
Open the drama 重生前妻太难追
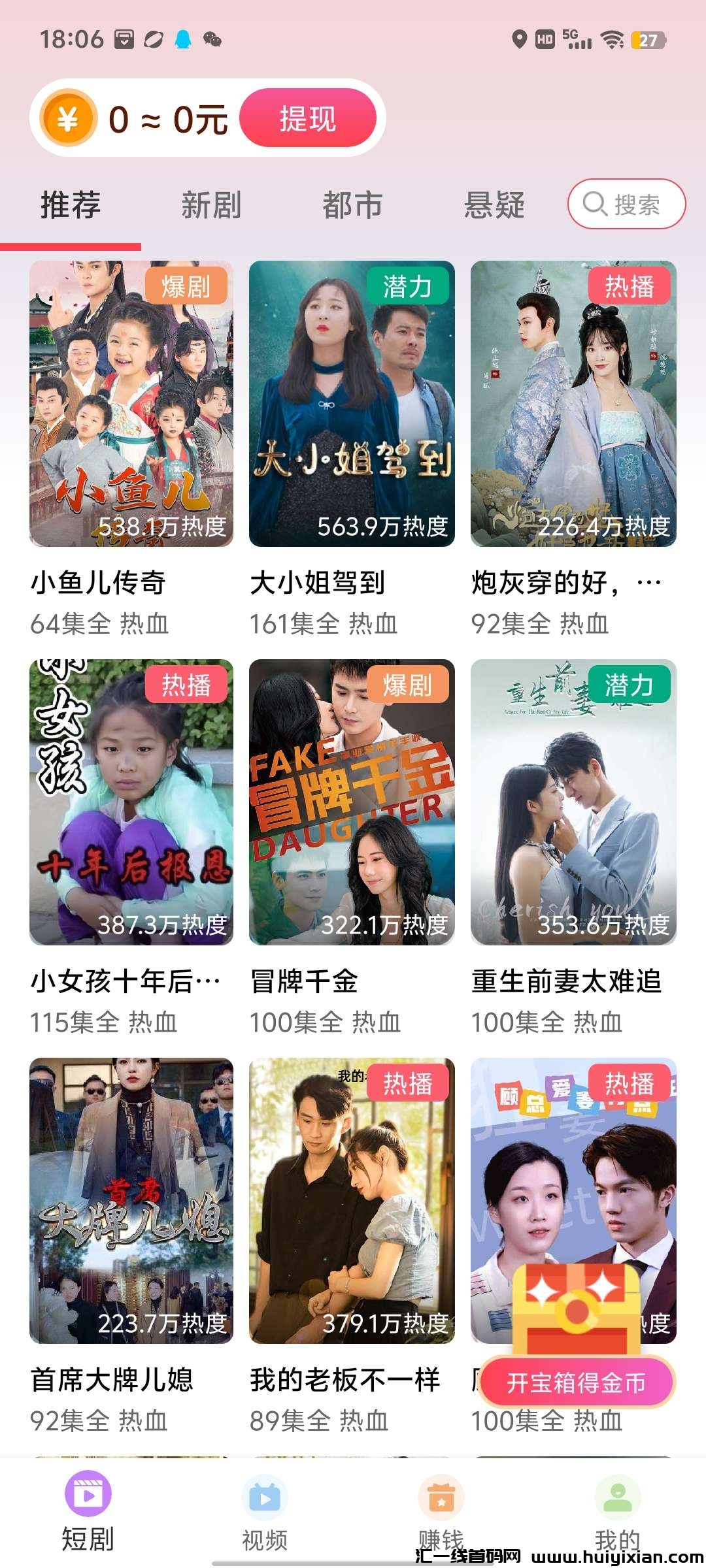click(x=573, y=802)
